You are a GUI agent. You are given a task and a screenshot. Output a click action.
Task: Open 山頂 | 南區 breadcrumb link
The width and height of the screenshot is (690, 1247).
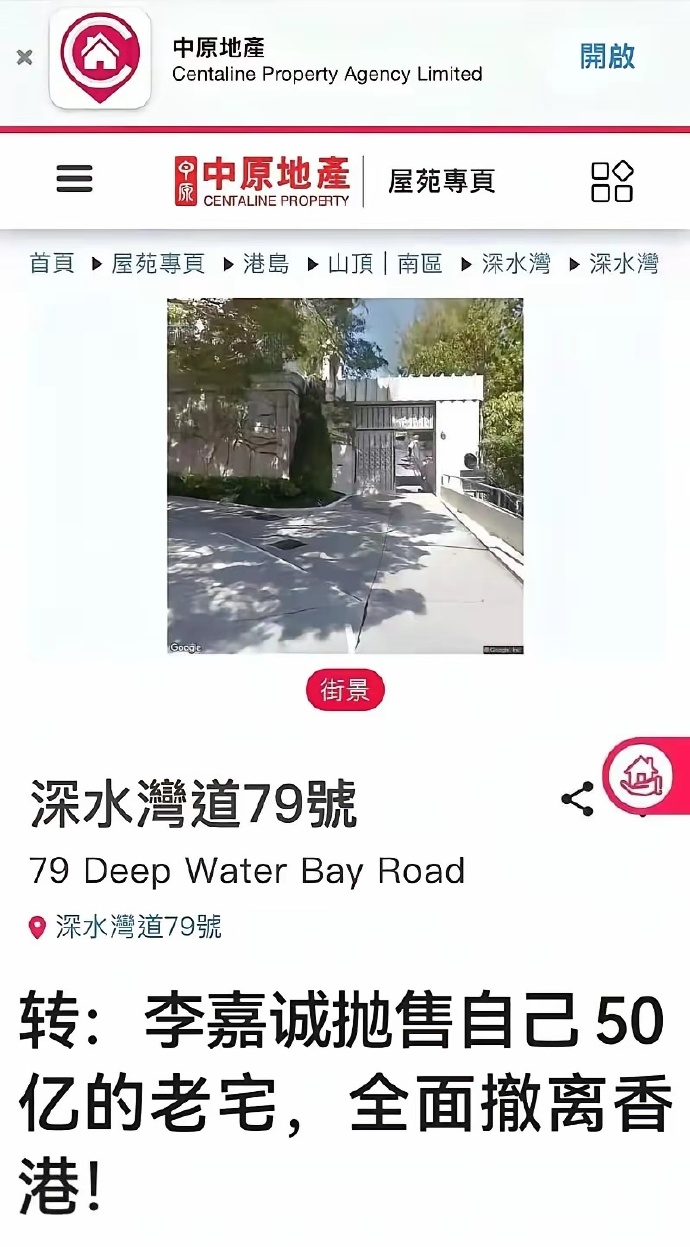385,264
